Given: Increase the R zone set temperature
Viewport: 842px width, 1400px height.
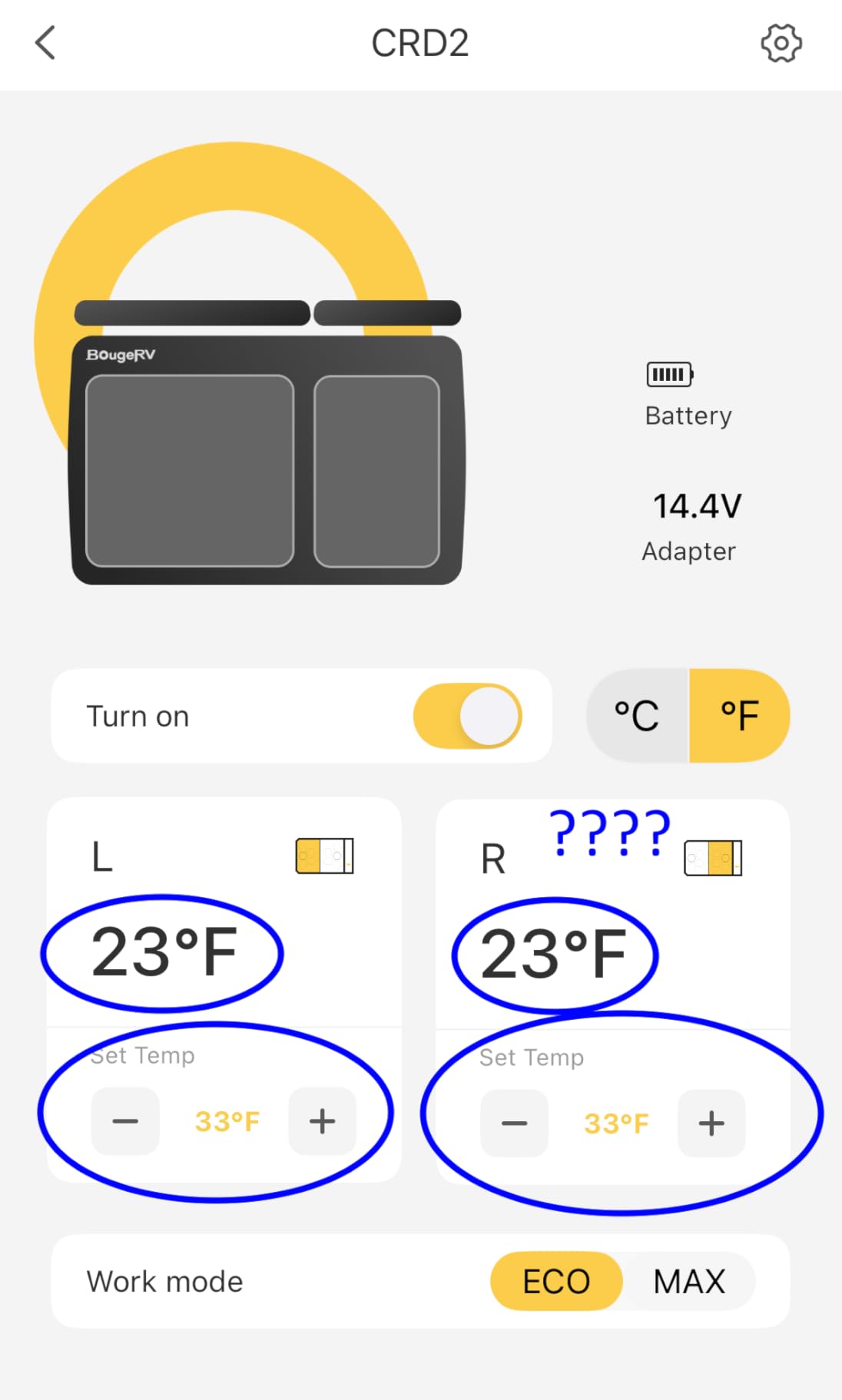Looking at the screenshot, I should point(711,1123).
